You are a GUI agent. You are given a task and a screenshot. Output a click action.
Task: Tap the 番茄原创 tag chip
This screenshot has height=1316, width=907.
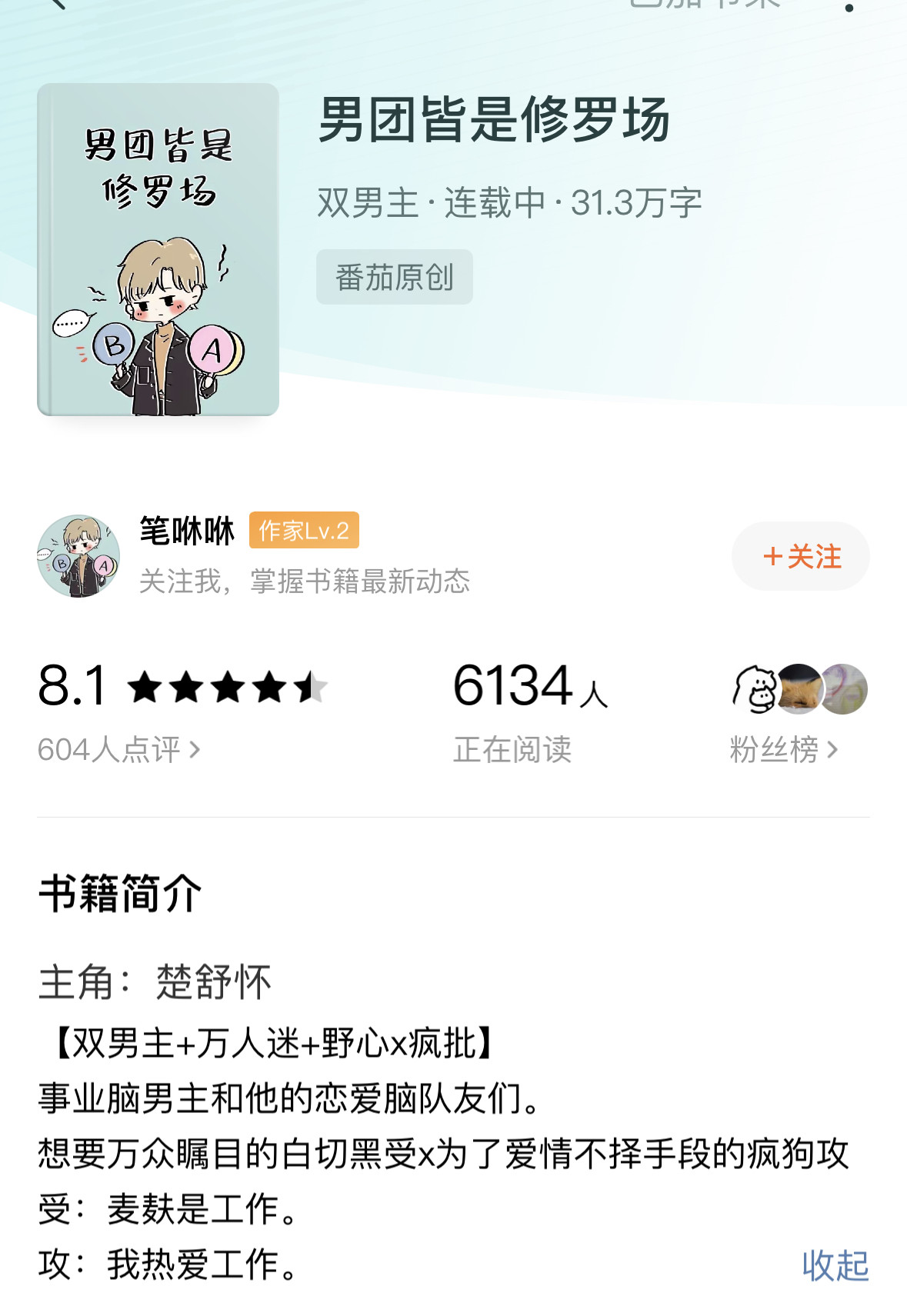tap(394, 277)
